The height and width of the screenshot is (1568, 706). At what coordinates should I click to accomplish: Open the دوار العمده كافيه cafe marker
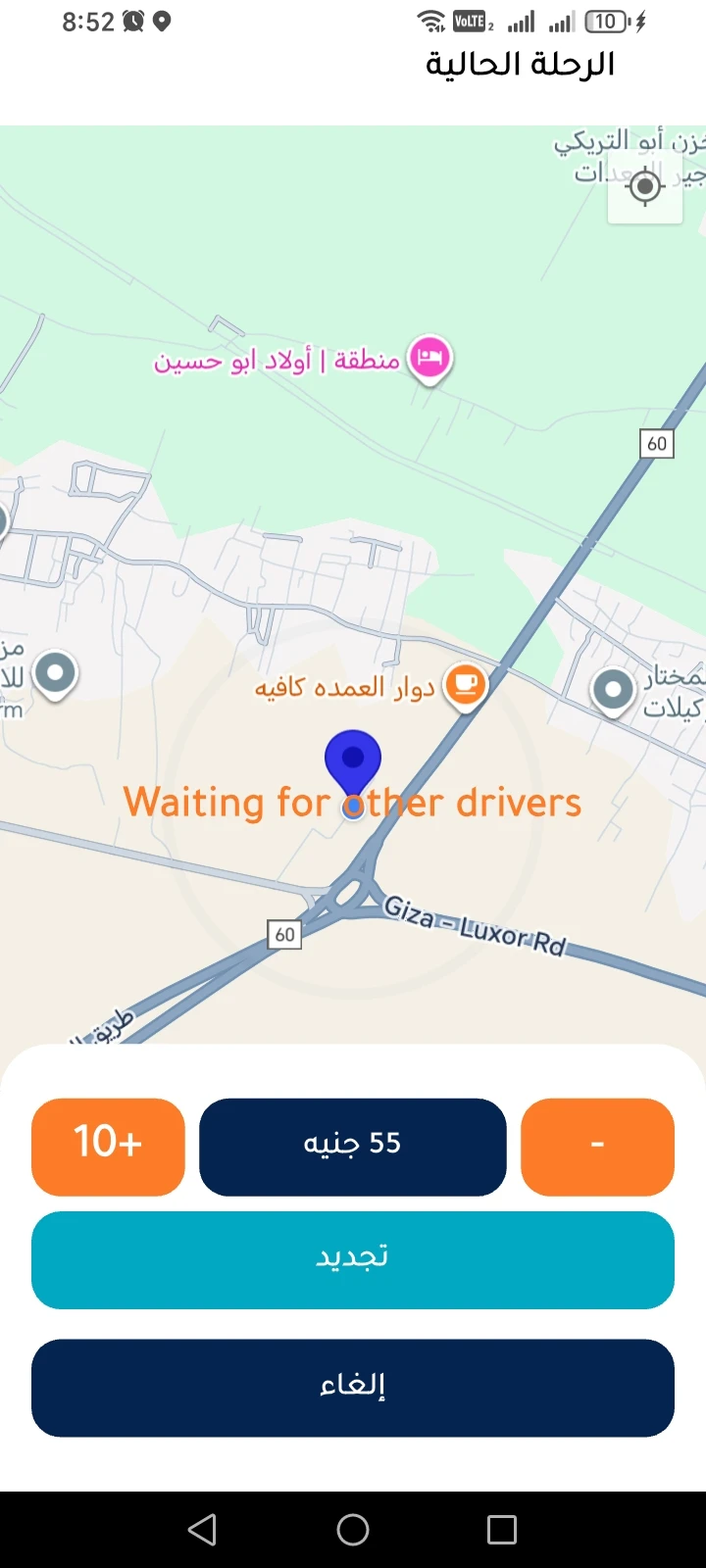point(465,684)
